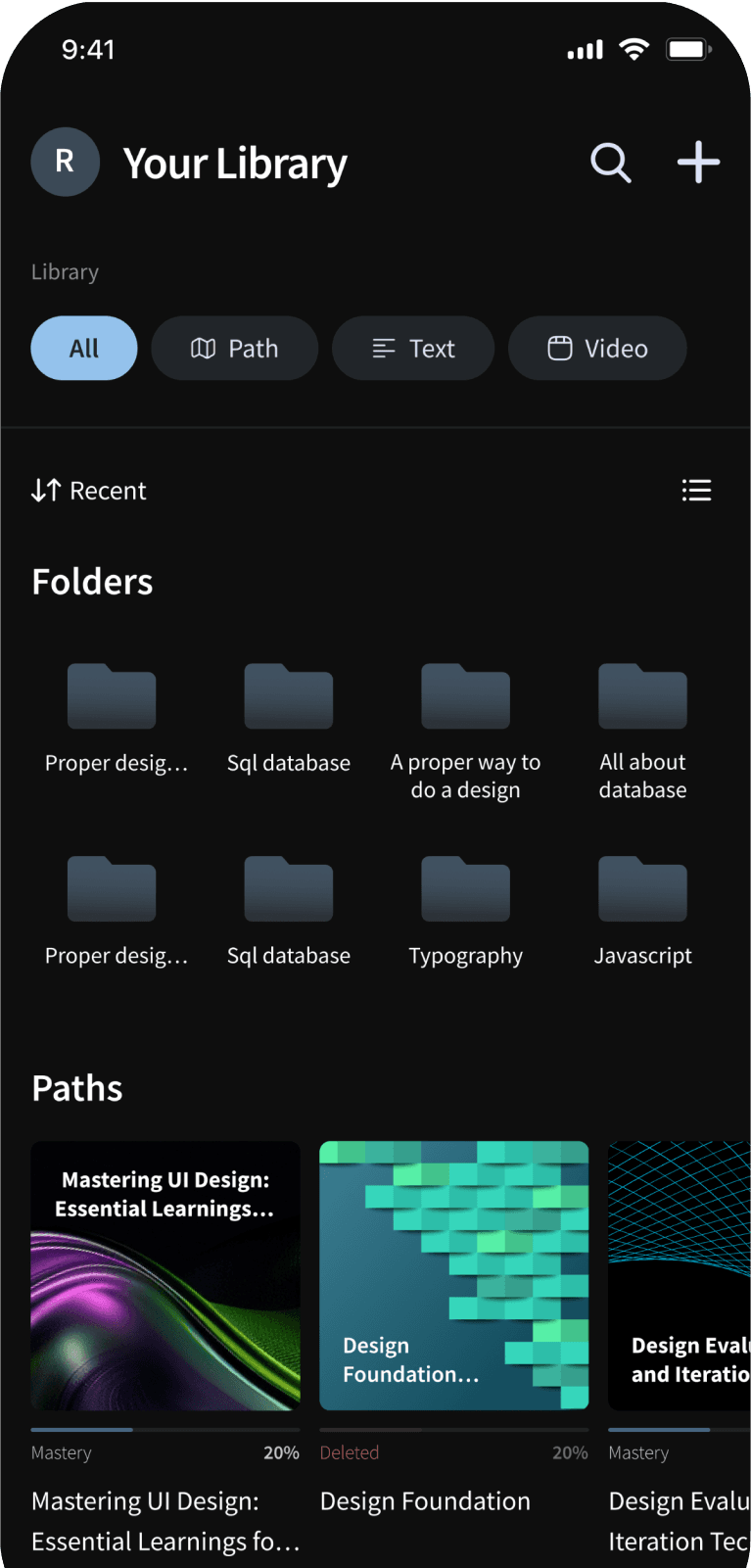
Task: Change the Recent sort order
Action: tap(89, 491)
